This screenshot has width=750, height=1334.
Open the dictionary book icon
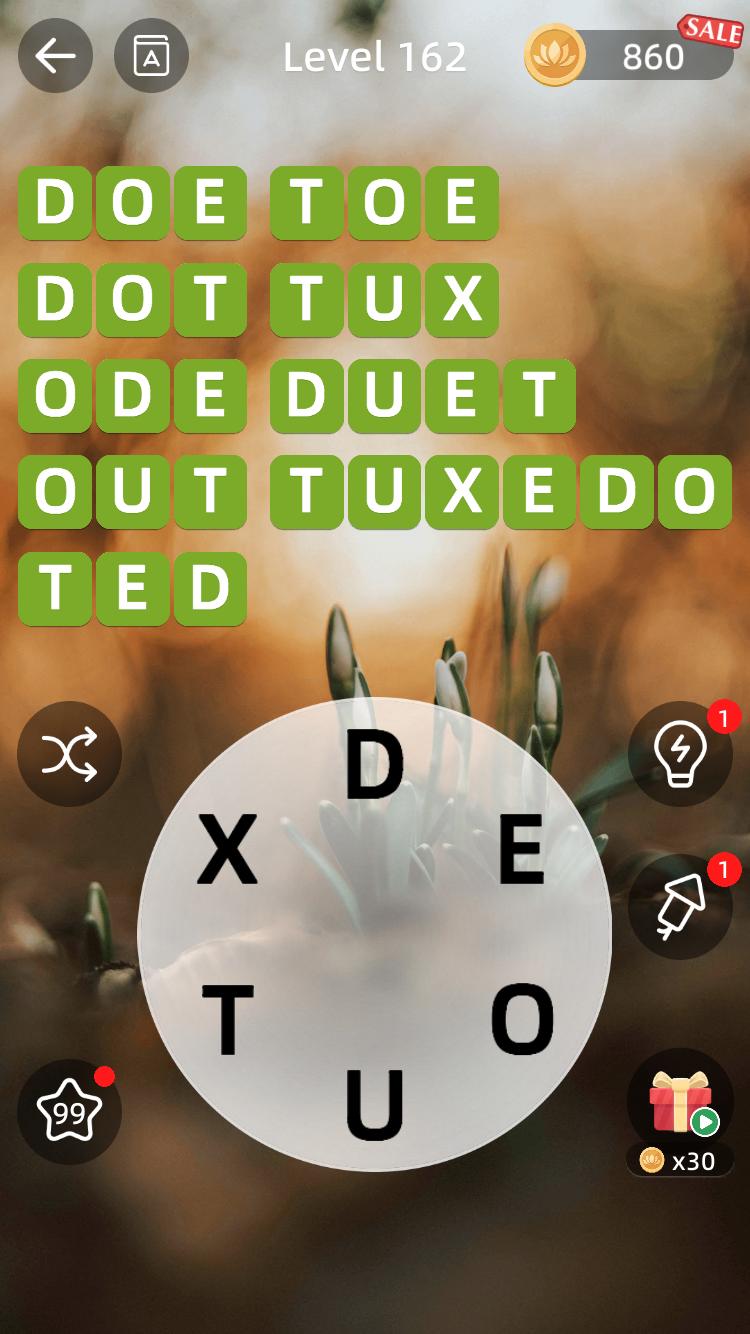click(x=151, y=56)
